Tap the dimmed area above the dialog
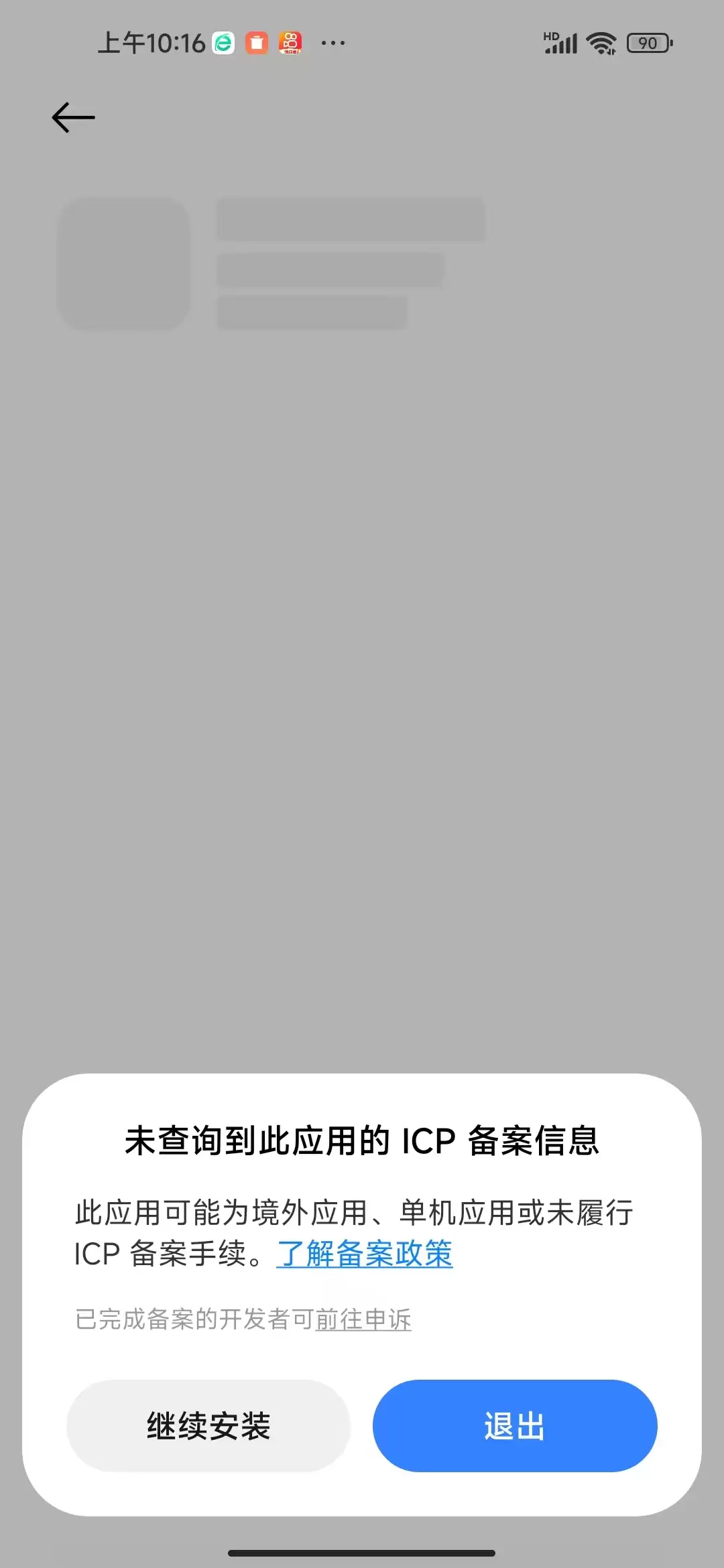The width and height of the screenshot is (724, 1568). (x=362, y=670)
